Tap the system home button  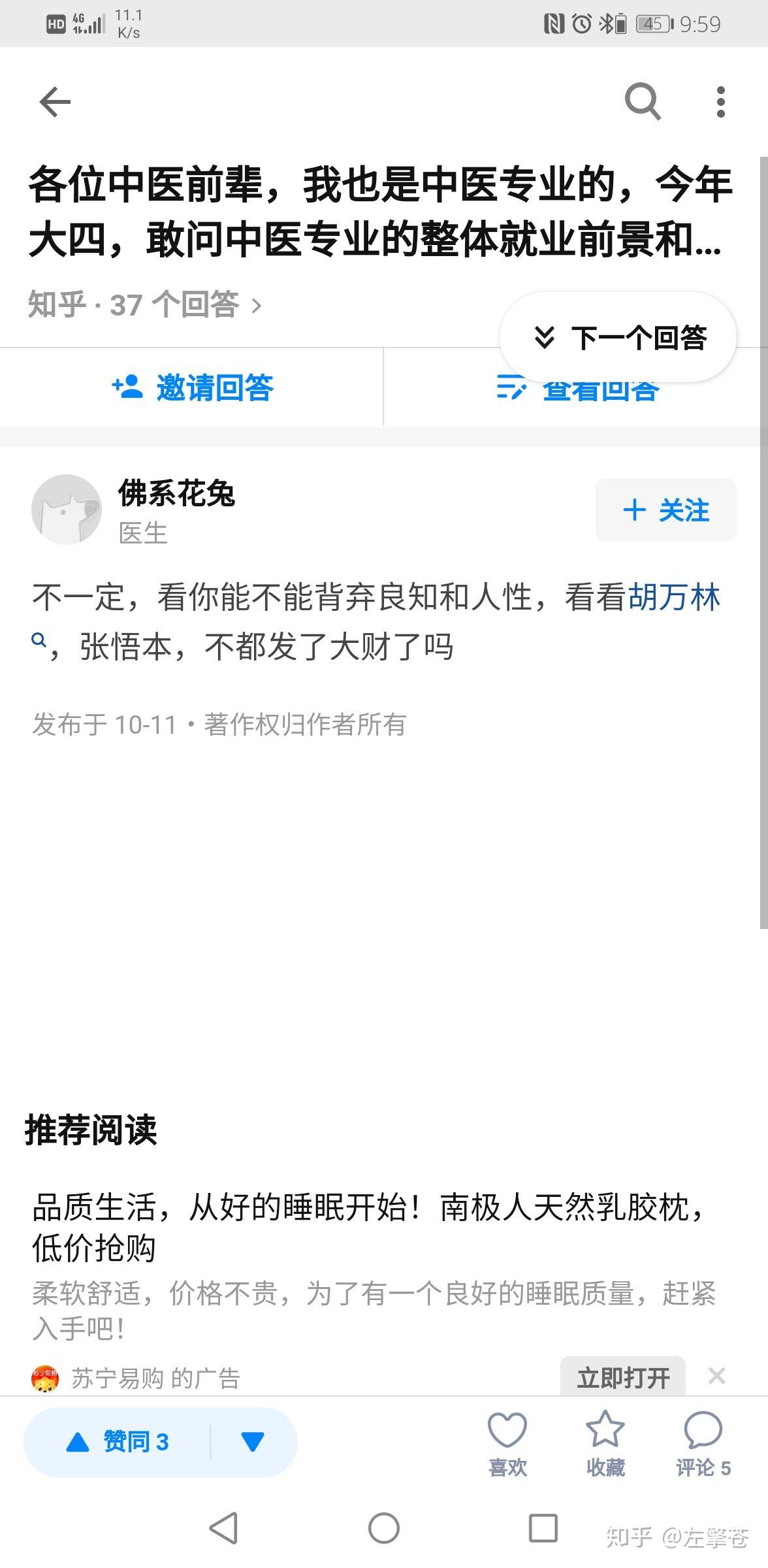point(384,1528)
